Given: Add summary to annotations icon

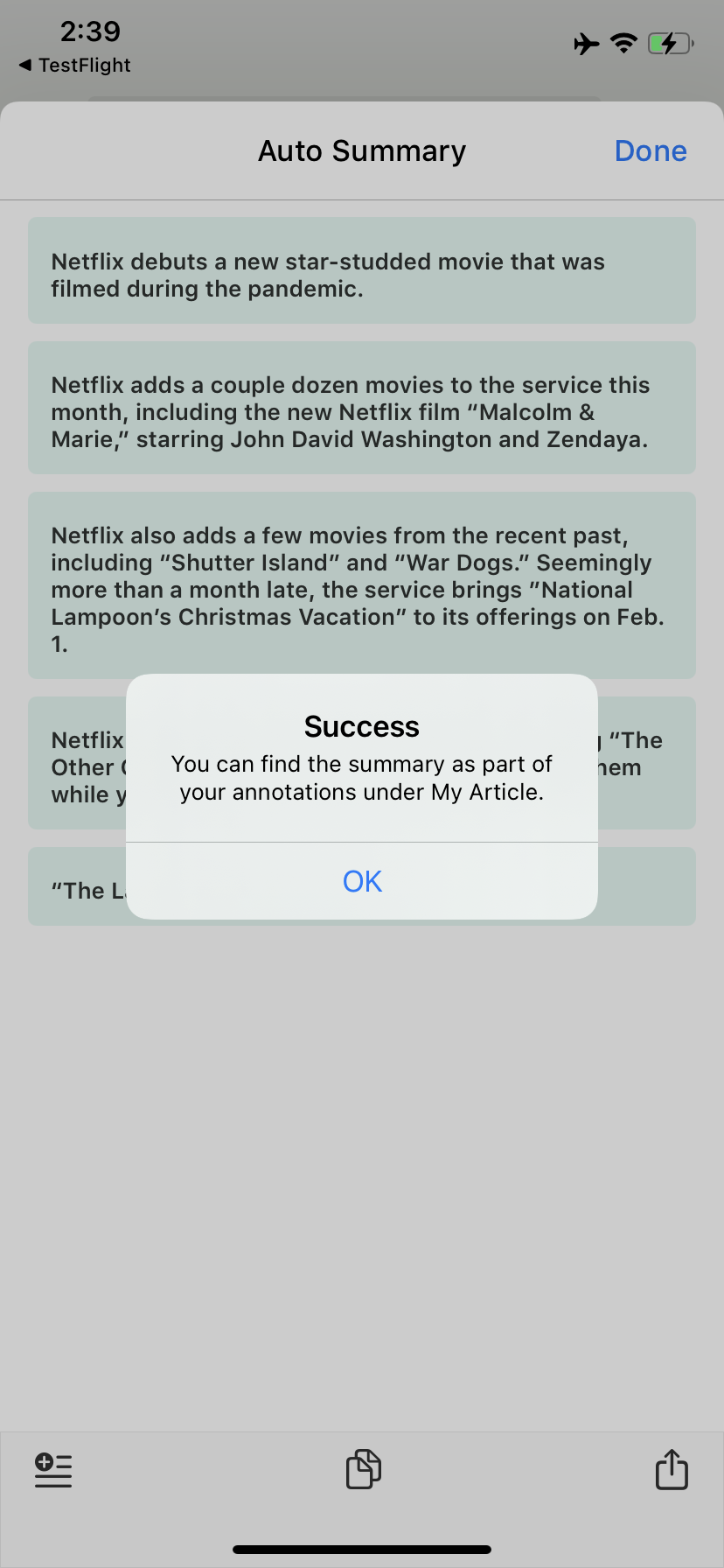Looking at the screenshot, I should [x=53, y=1469].
